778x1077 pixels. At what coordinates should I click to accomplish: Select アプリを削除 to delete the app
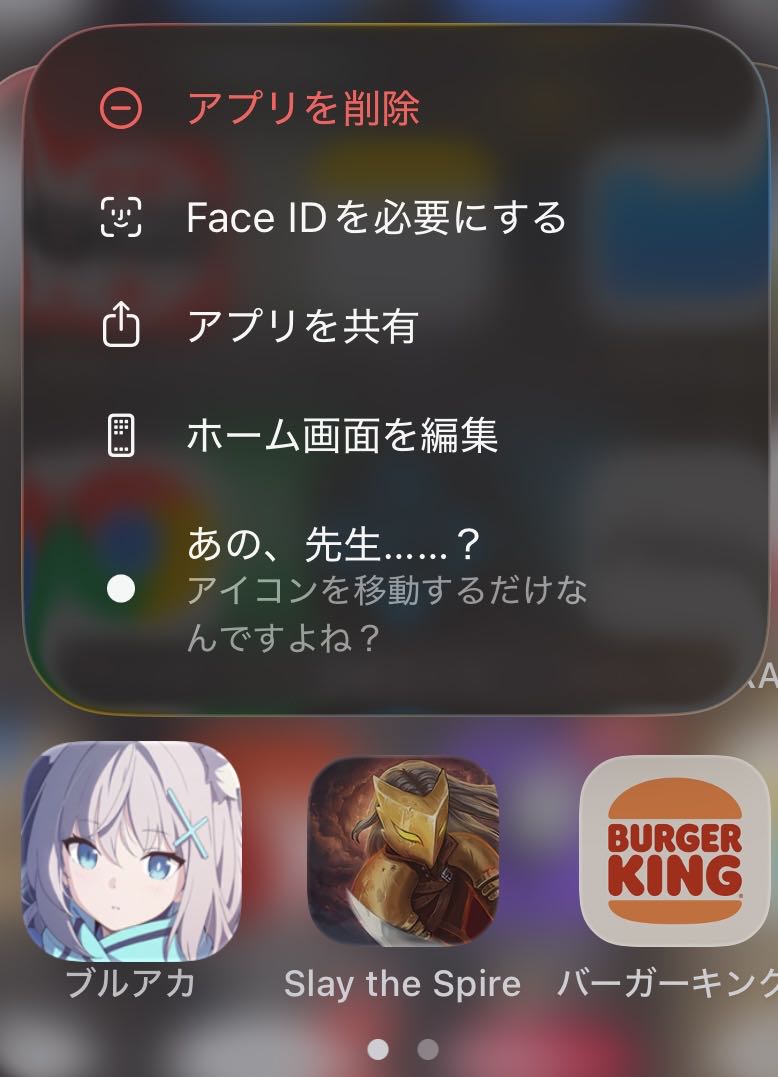(303, 108)
